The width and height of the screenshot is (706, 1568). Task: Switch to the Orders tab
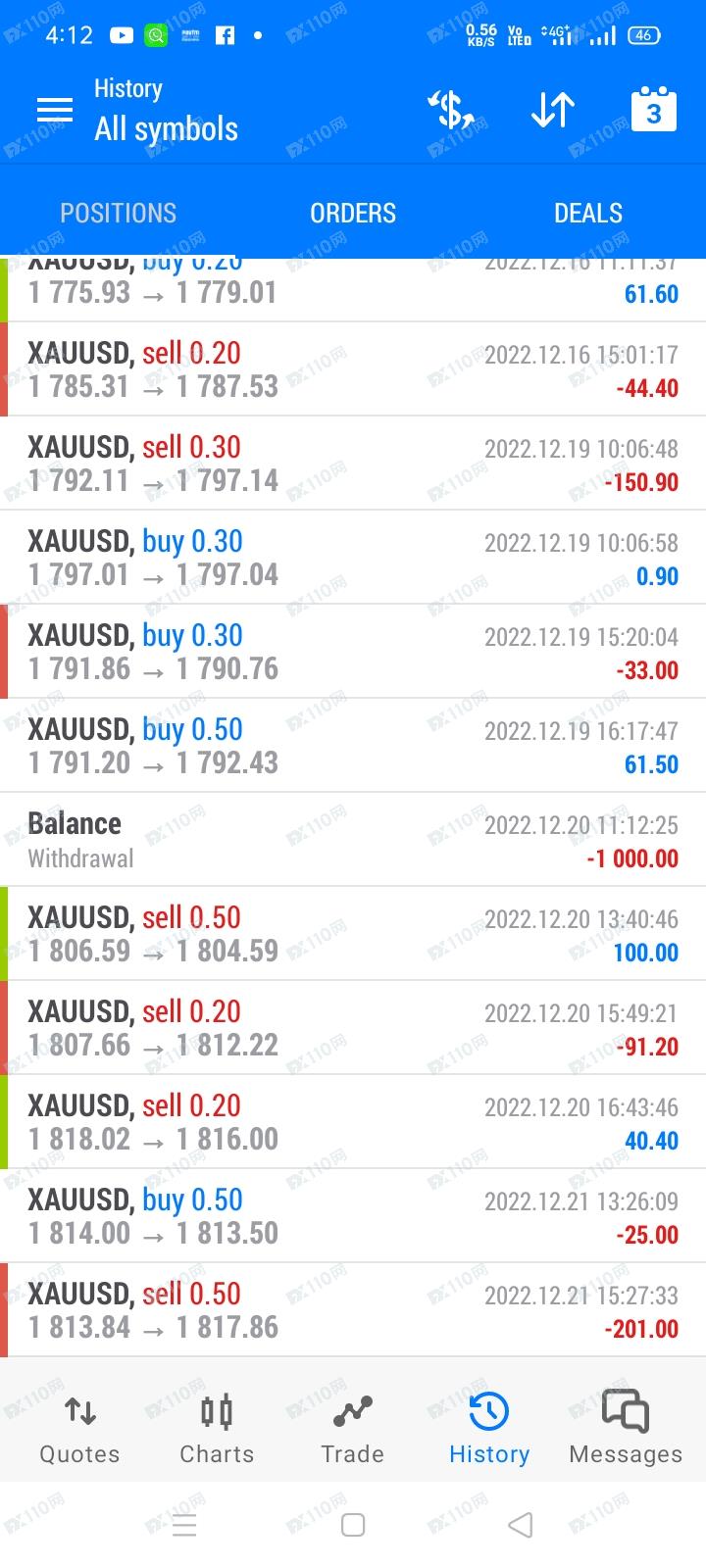(x=353, y=213)
